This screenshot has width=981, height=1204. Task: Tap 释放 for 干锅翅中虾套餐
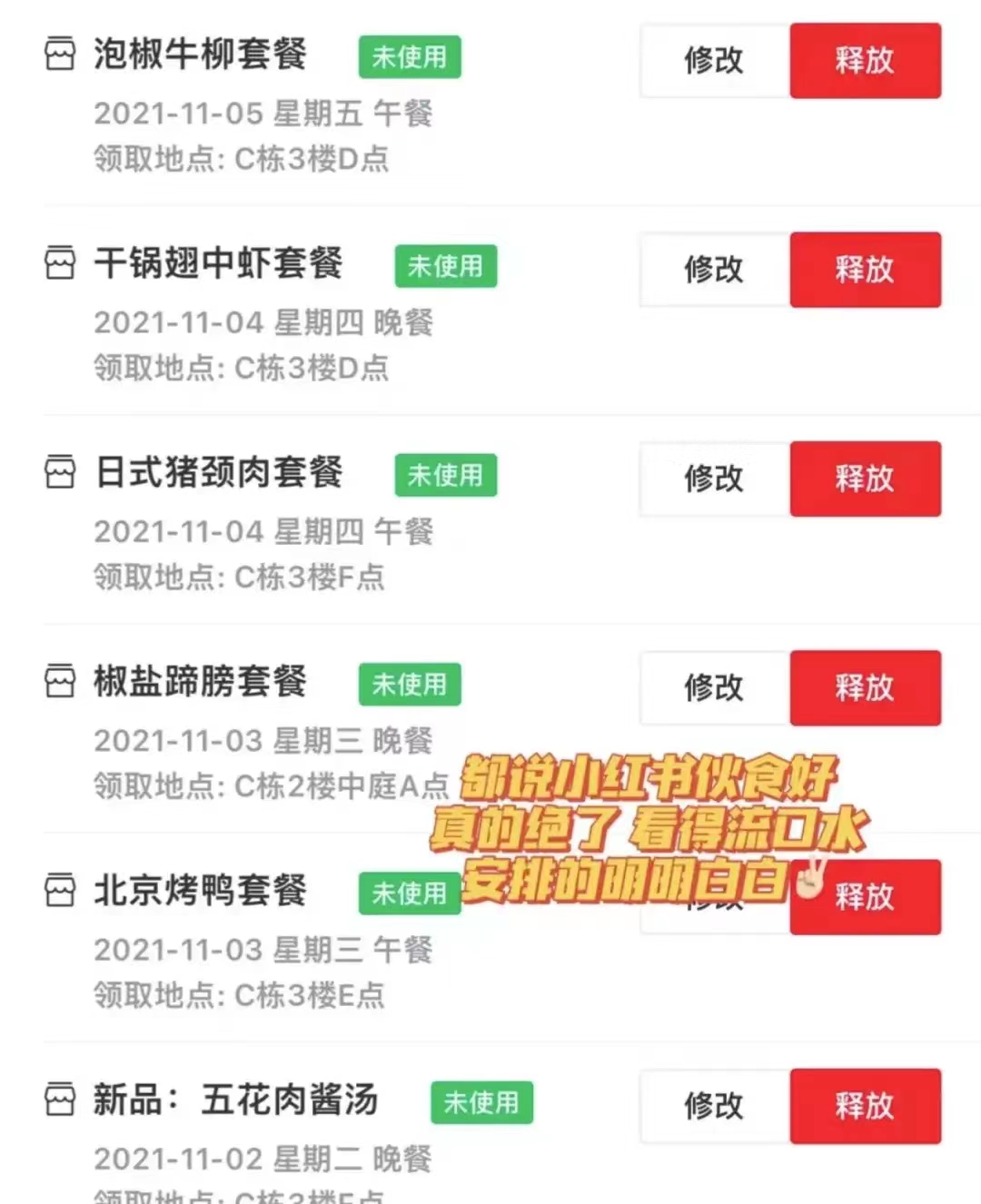coord(865,270)
